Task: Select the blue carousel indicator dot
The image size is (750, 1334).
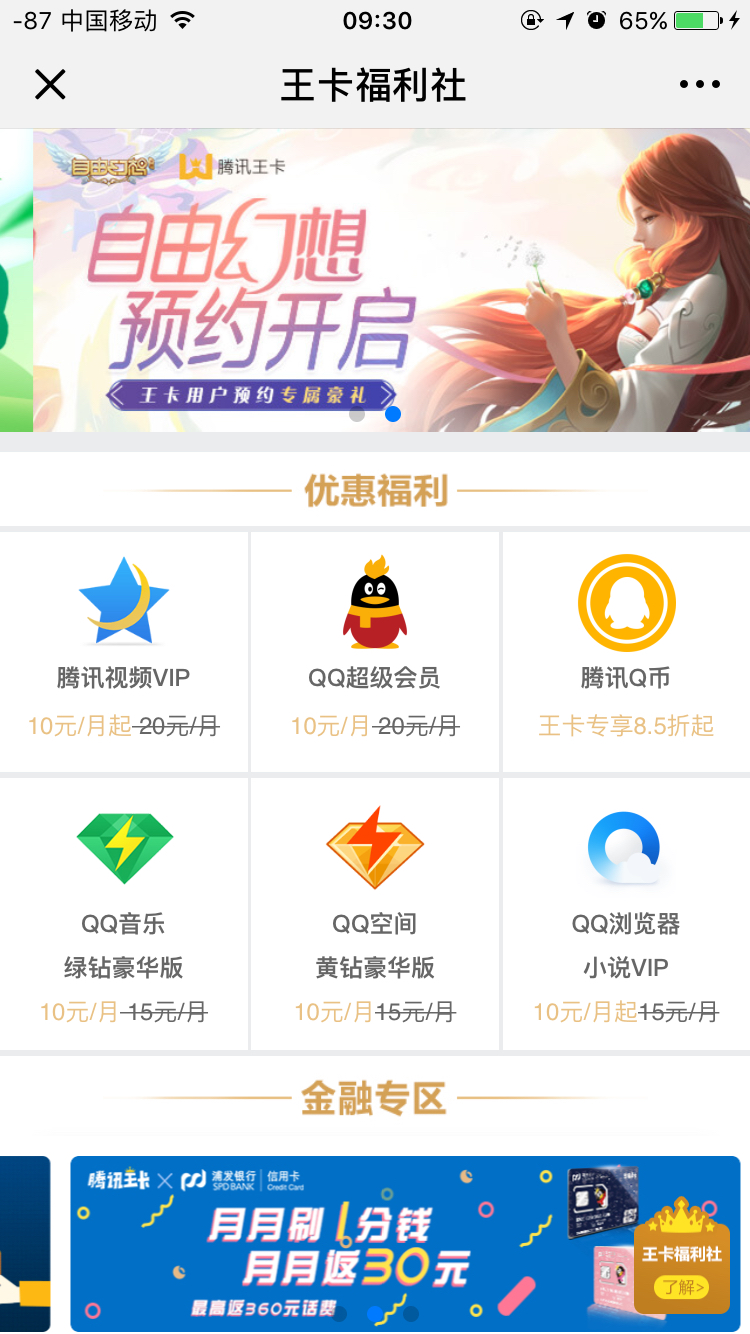Action: [393, 413]
